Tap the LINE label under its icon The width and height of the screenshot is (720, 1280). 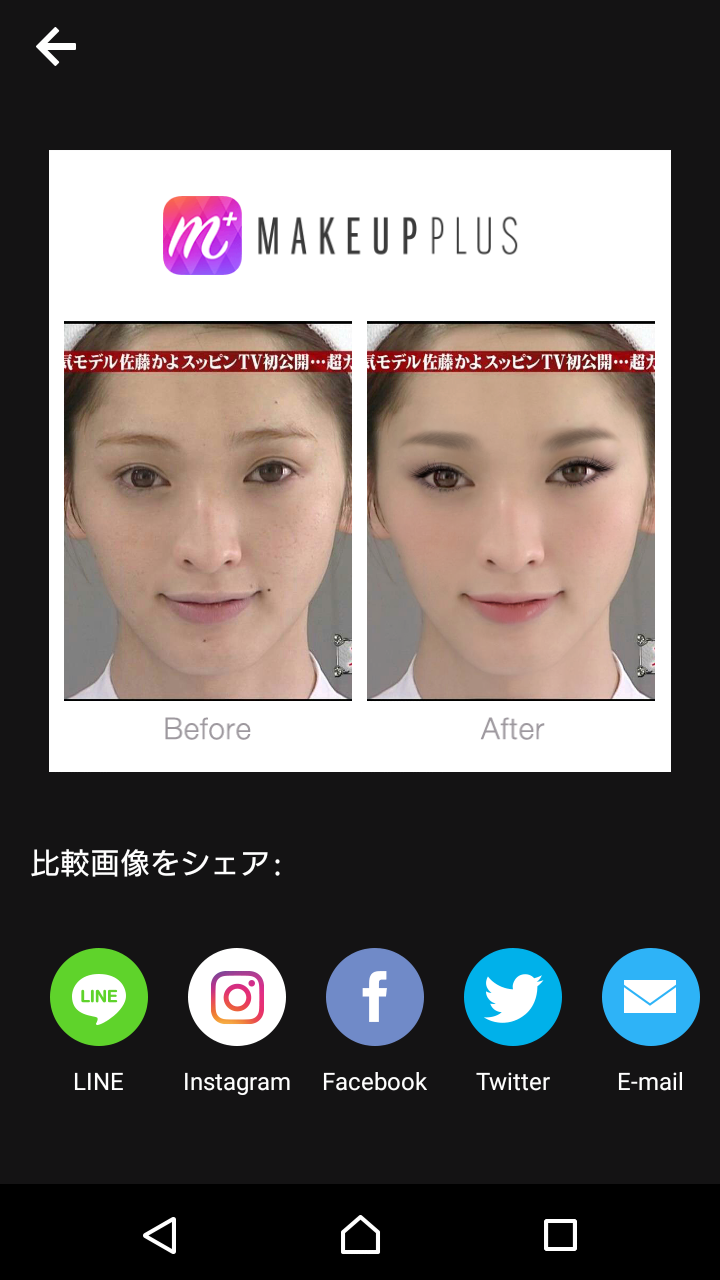point(98,1081)
